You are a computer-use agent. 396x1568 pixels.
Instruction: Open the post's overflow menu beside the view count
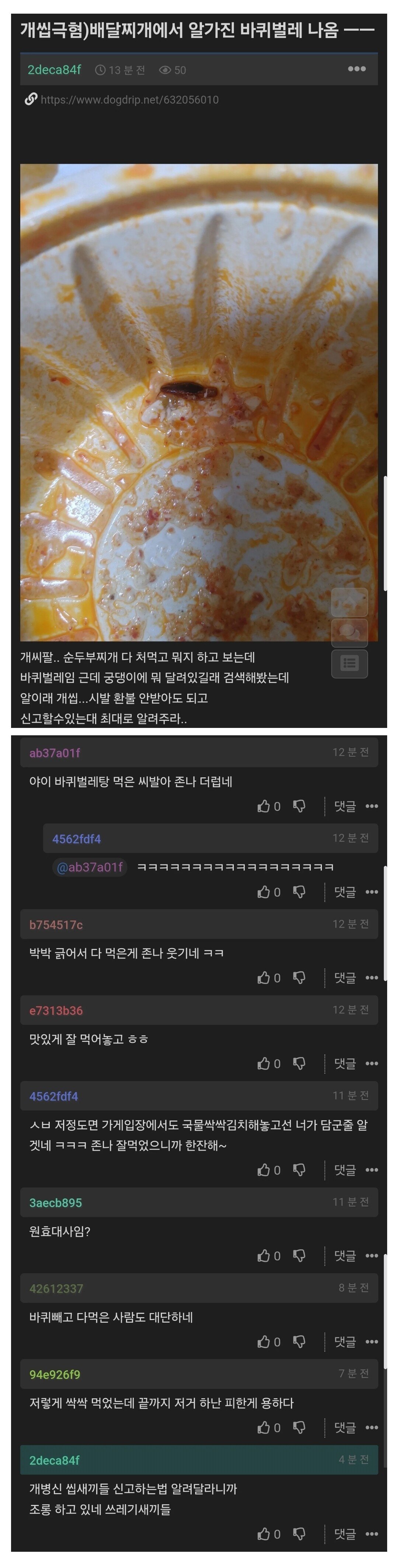(x=357, y=69)
